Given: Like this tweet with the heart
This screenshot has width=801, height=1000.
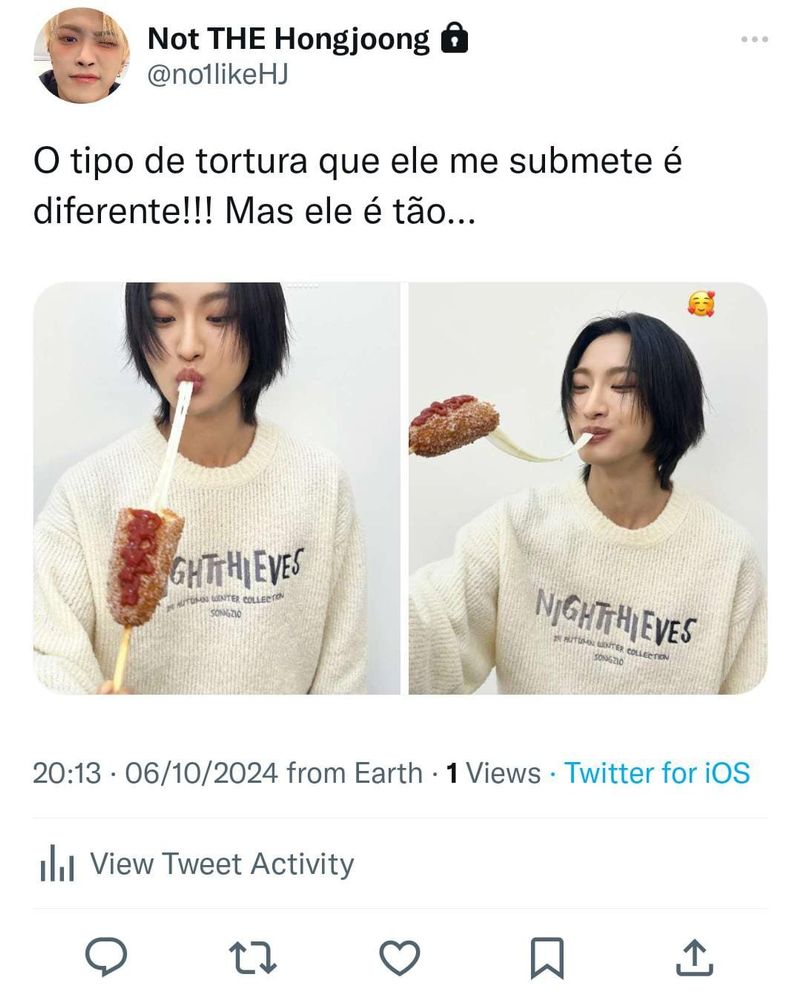Looking at the screenshot, I should [x=400, y=958].
